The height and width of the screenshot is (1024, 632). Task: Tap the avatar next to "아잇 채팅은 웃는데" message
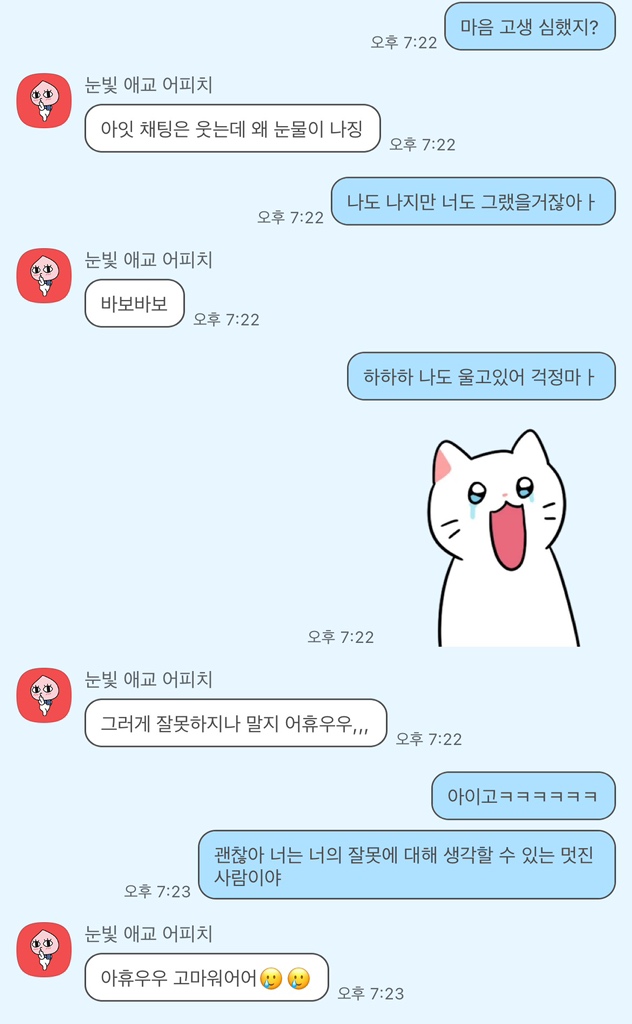44,101
